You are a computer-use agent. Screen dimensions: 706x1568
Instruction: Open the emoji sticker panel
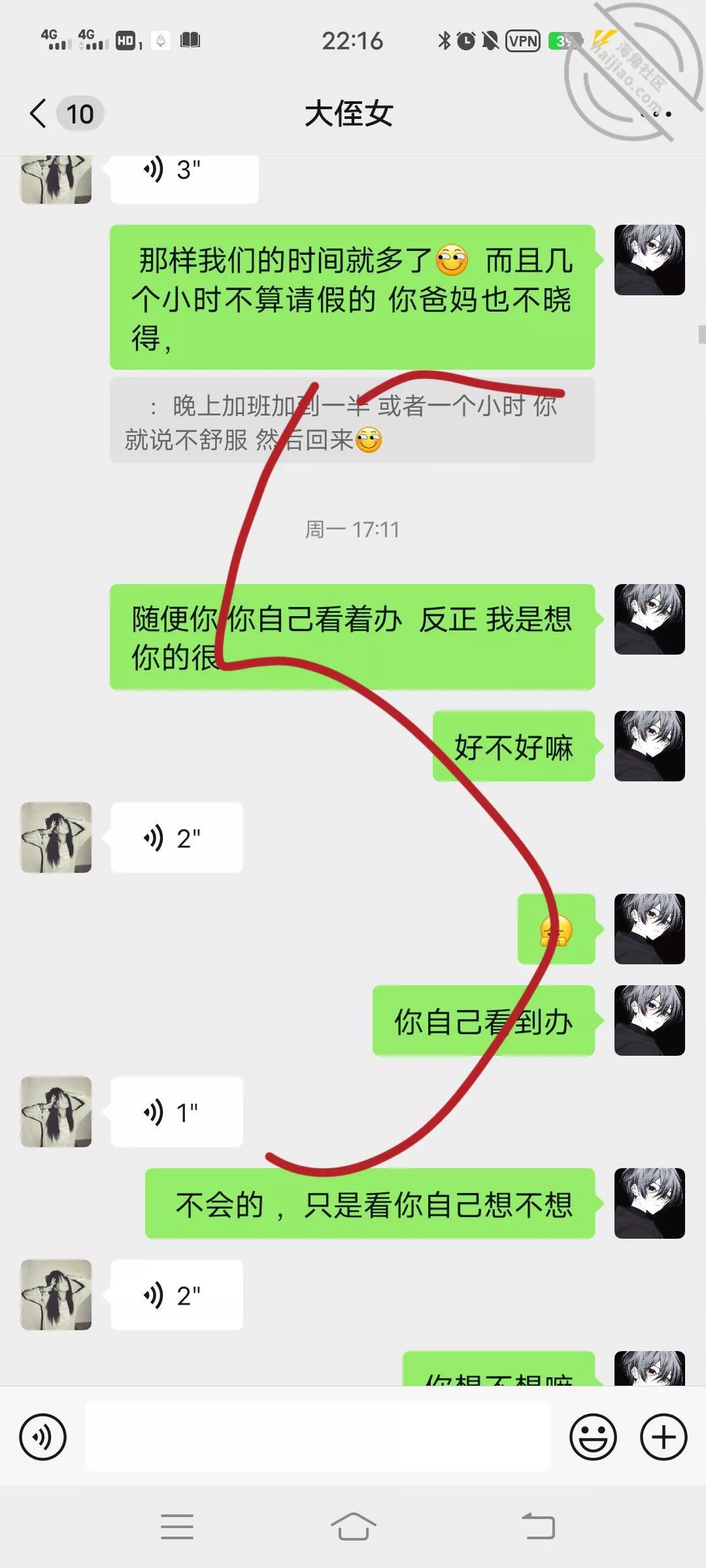click(593, 1437)
